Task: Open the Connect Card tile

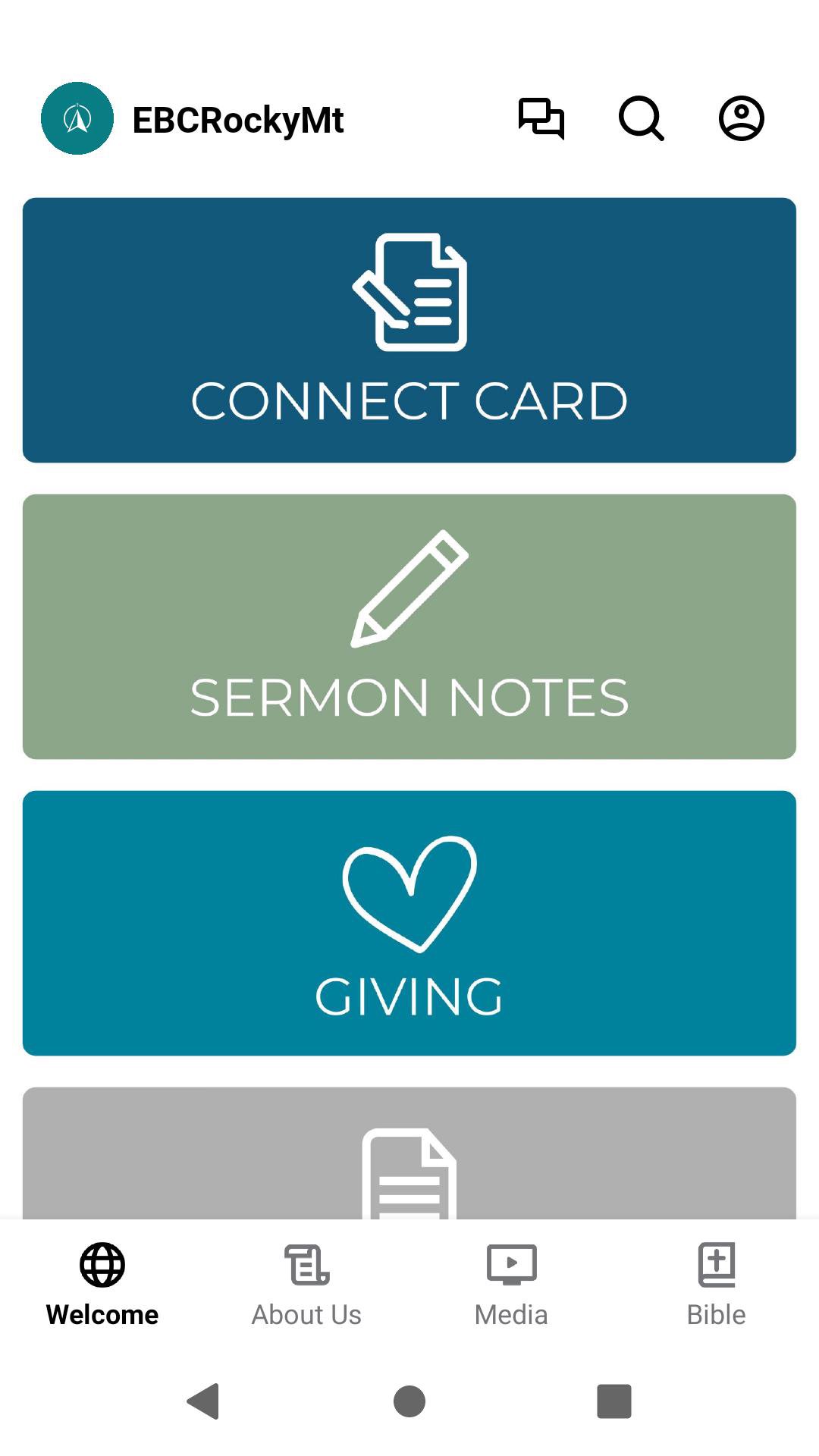Action: [x=409, y=330]
